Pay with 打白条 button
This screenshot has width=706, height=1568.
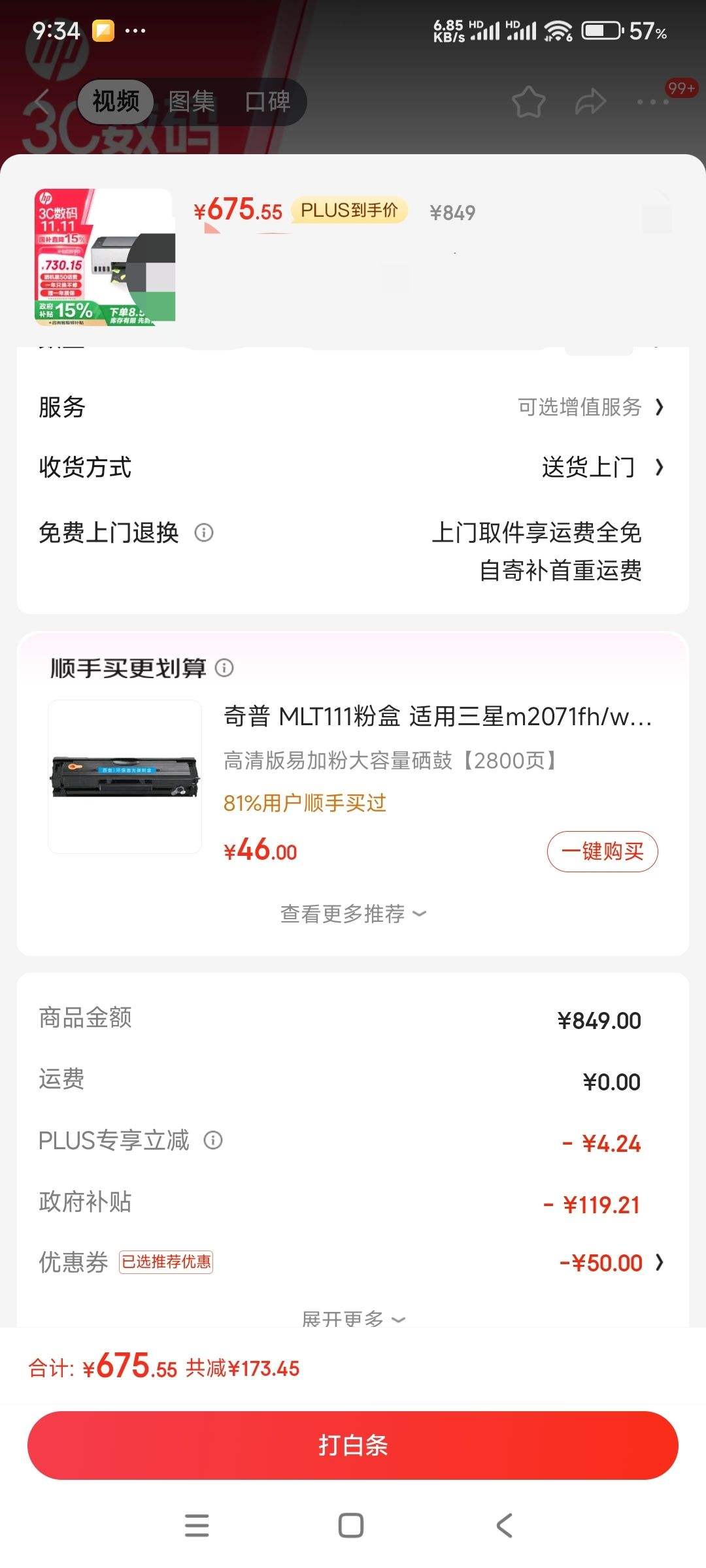[353, 1445]
